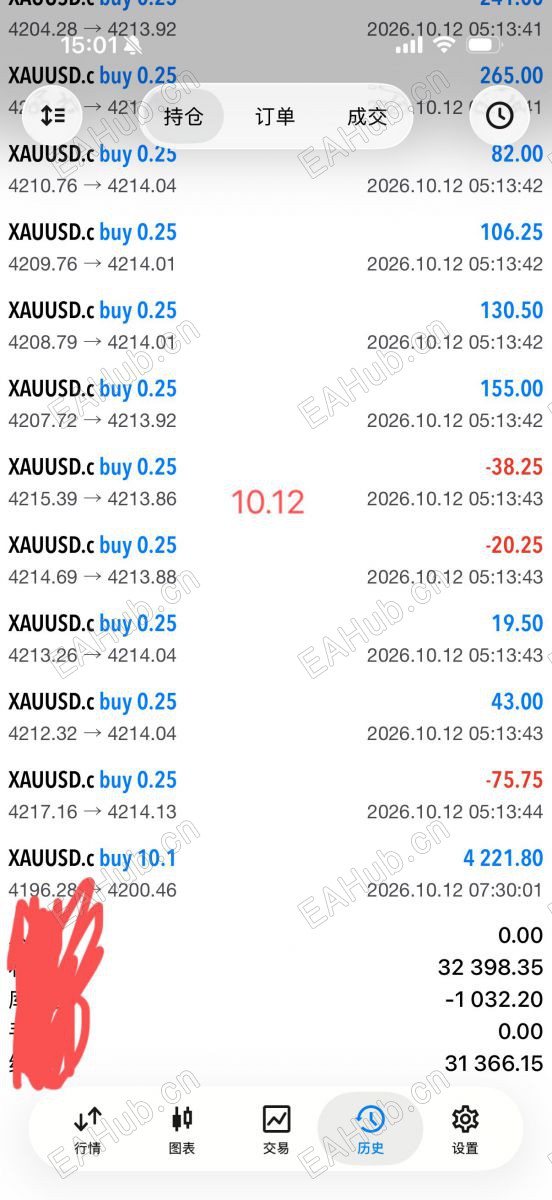View details of the -38.25 loss trade
Screen dimensions: 552x1200
[x=276, y=482]
